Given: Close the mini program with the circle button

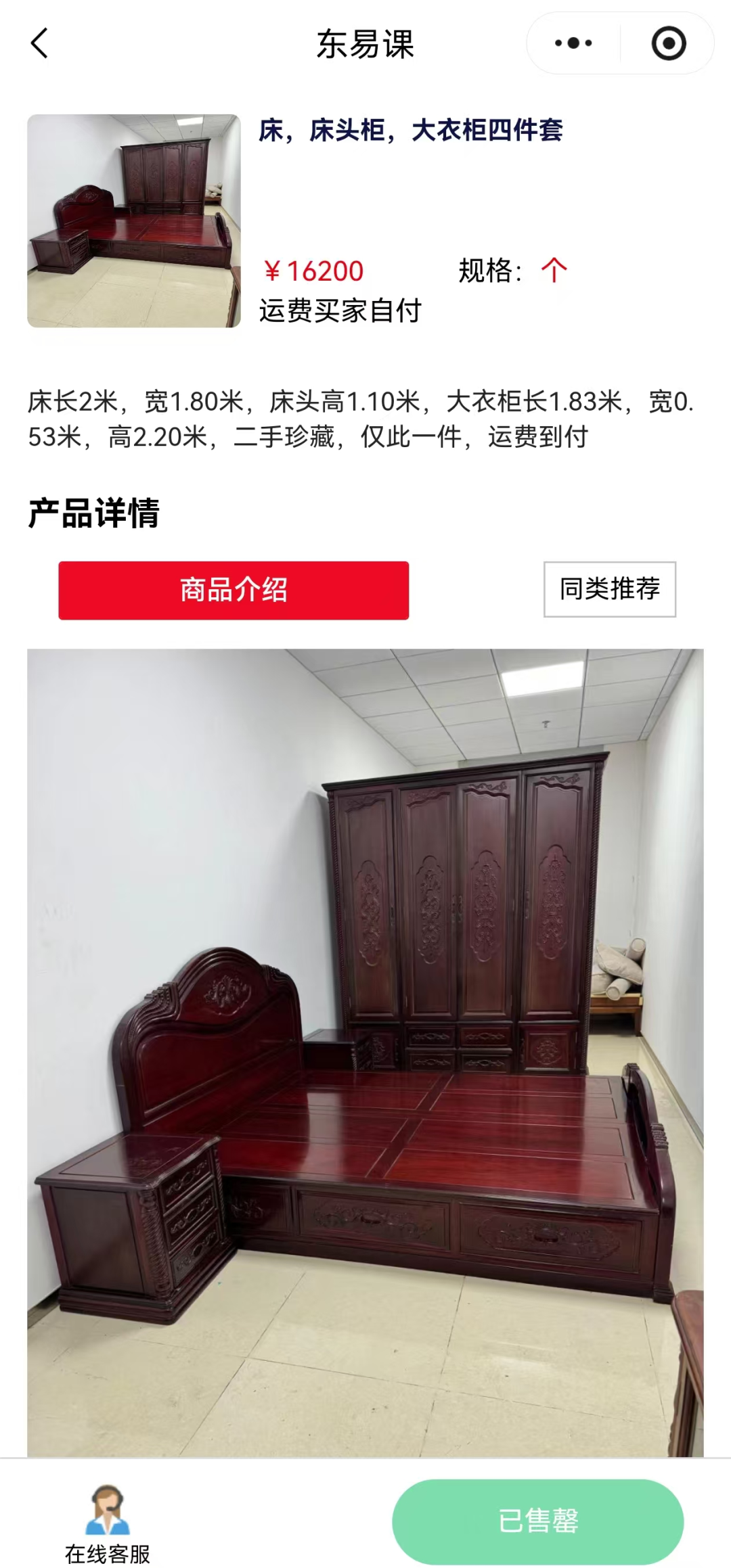Looking at the screenshot, I should (x=668, y=44).
